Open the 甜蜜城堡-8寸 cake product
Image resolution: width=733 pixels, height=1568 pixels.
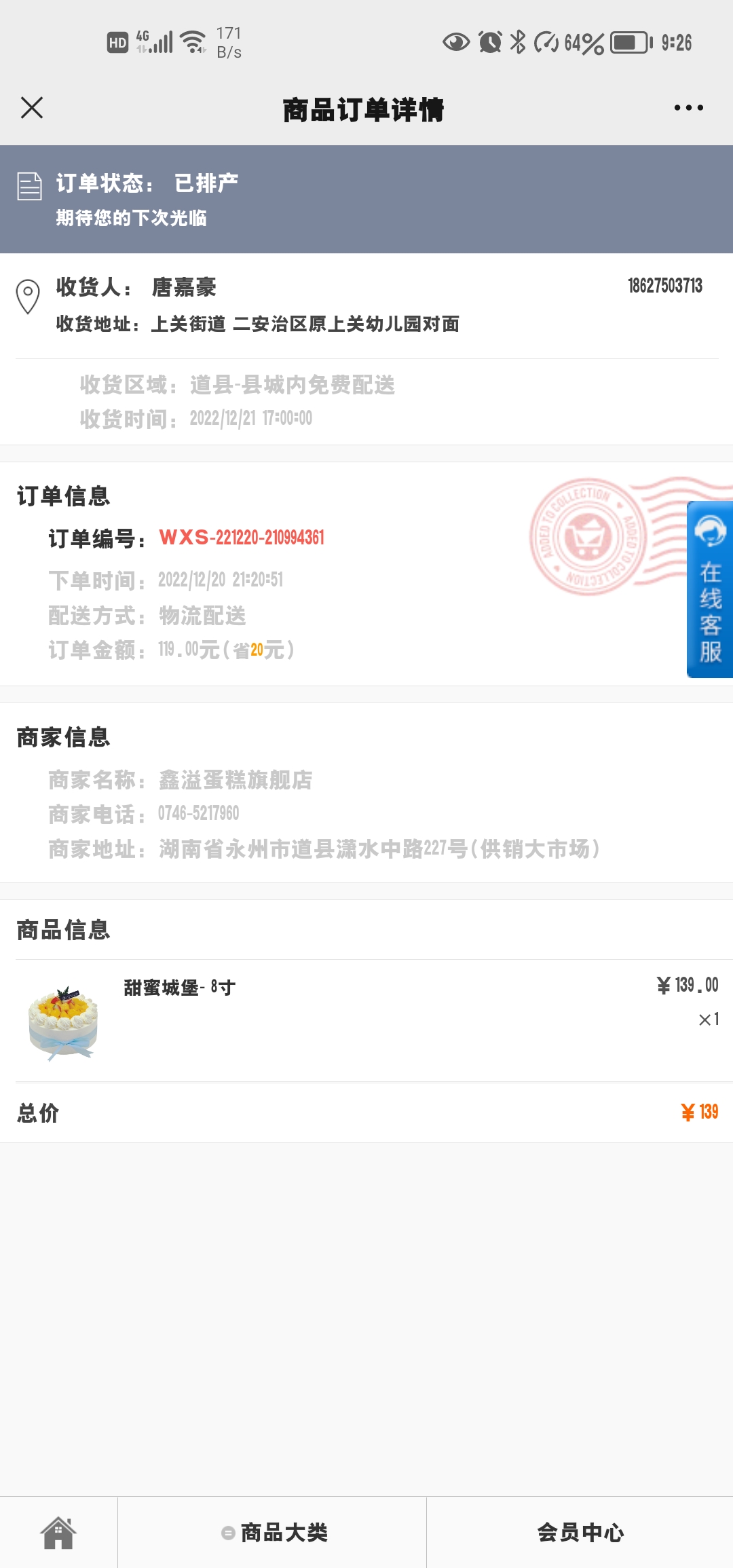[x=366, y=1020]
